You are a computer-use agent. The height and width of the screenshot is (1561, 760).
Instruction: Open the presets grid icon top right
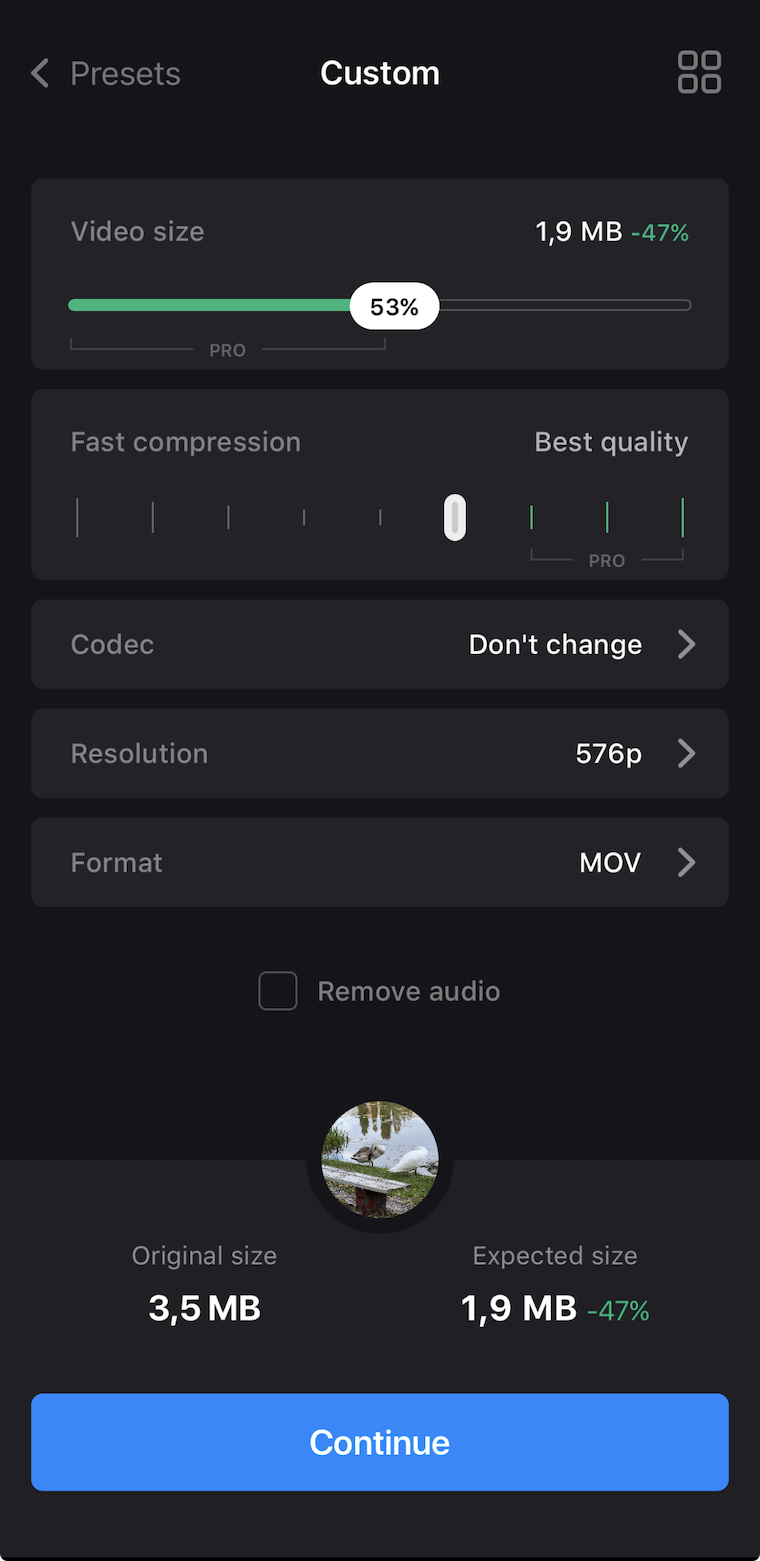coord(699,72)
